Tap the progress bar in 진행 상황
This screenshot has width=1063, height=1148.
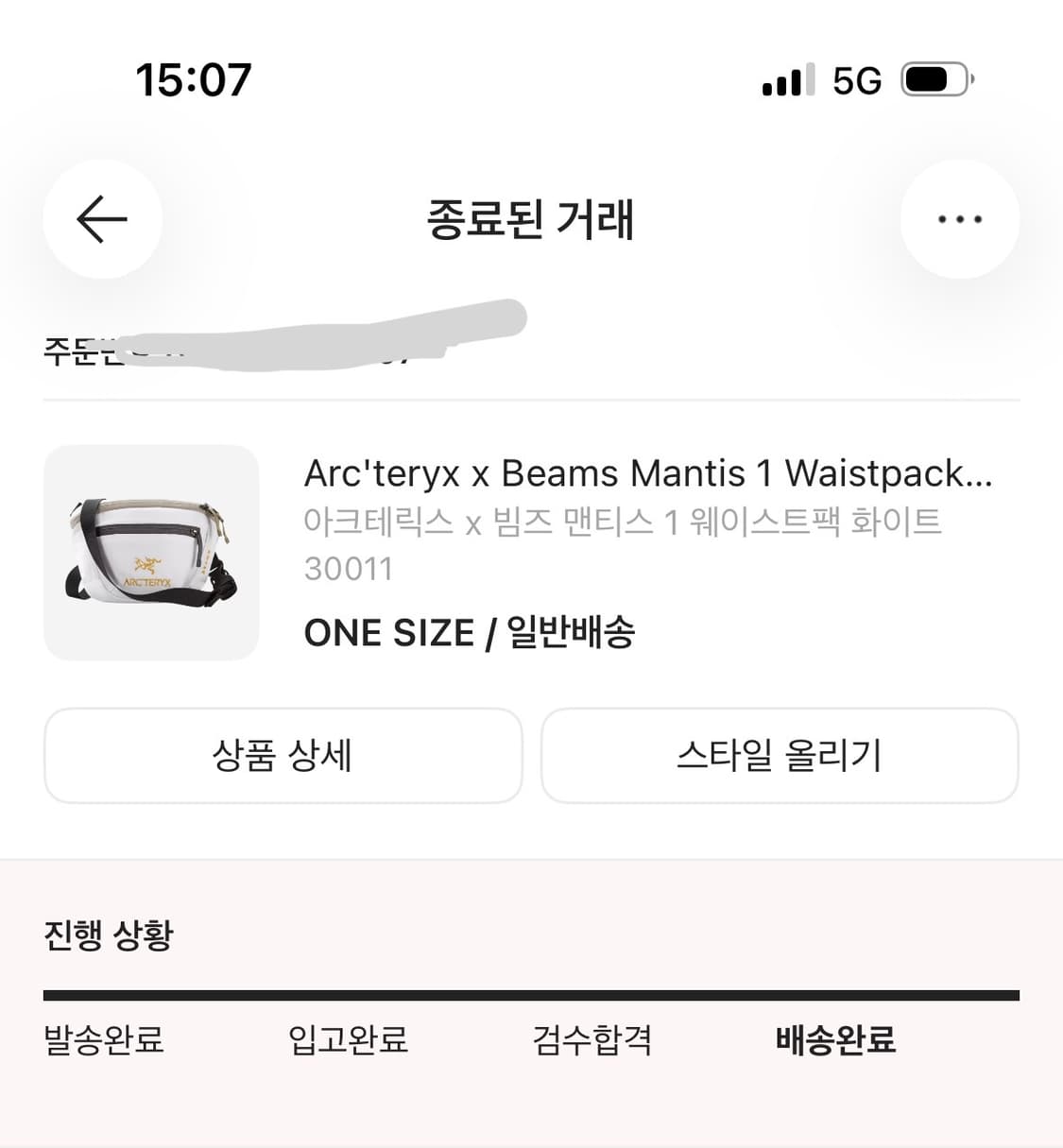(x=531, y=993)
